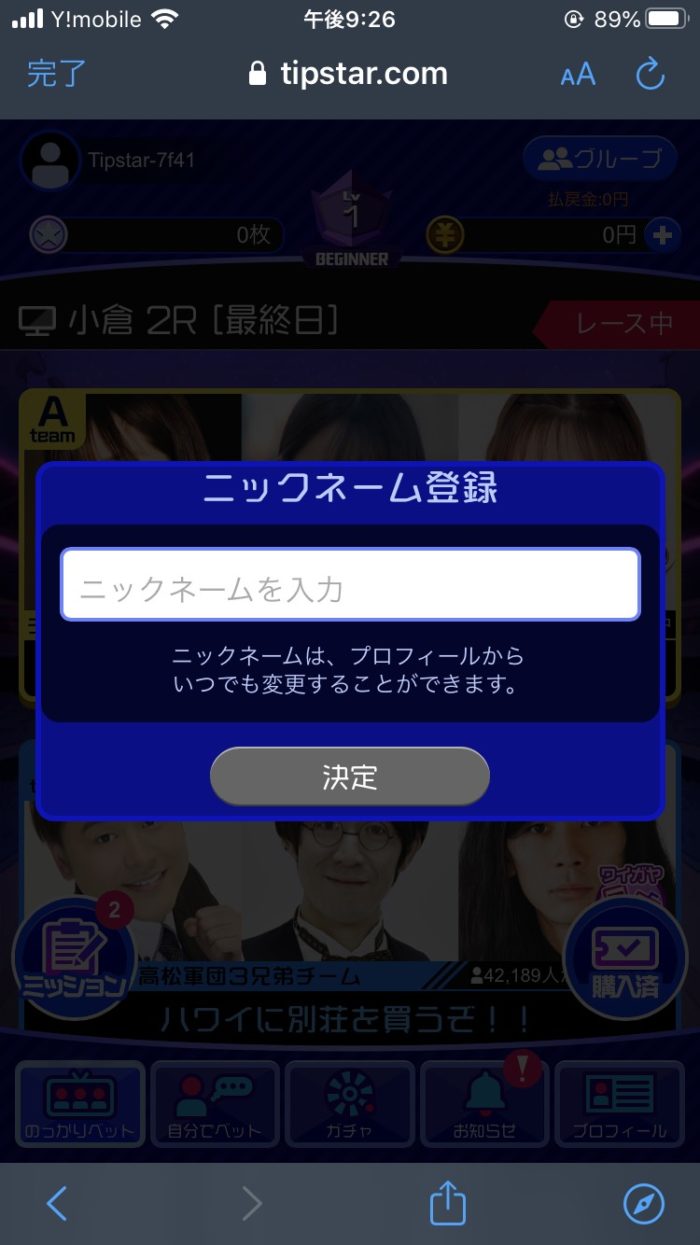Reload the tipstar.com page
The height and width of the screenshot is (1245, 700).
click(650, 74)
